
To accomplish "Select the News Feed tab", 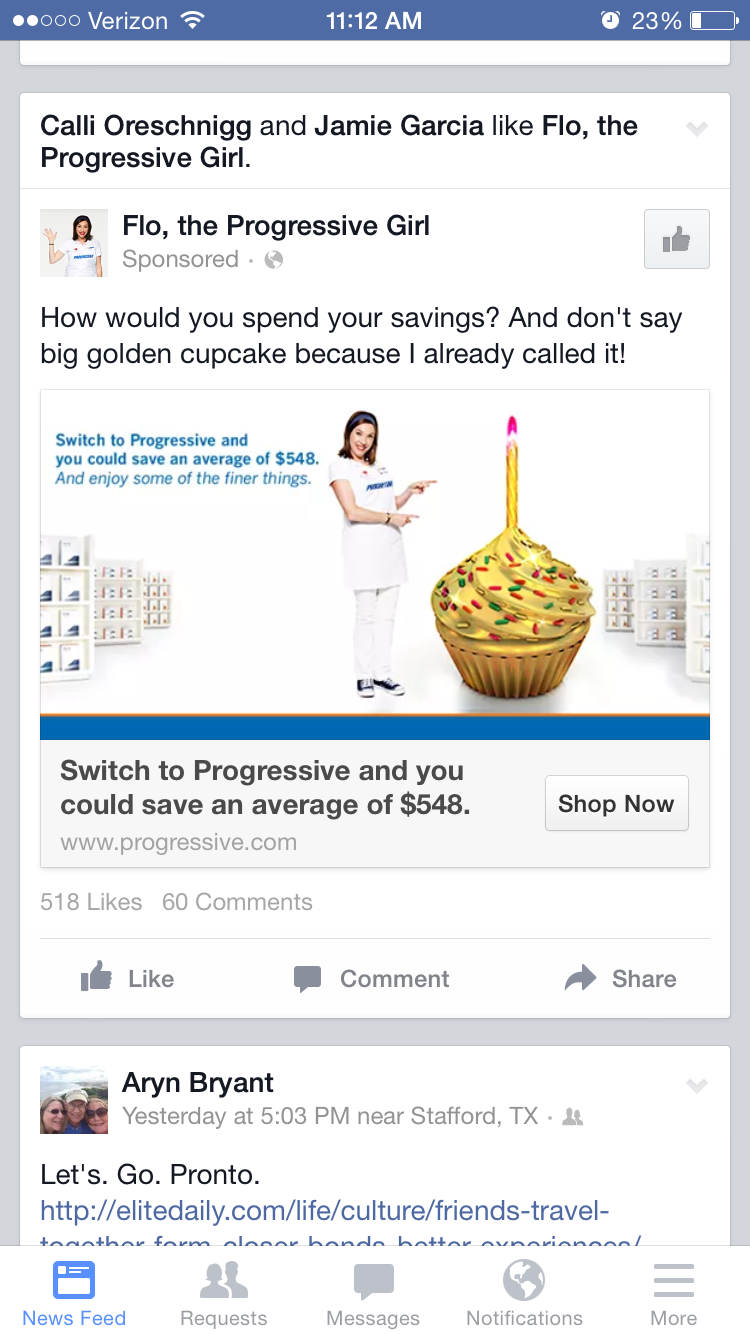I will point(74,1292).
